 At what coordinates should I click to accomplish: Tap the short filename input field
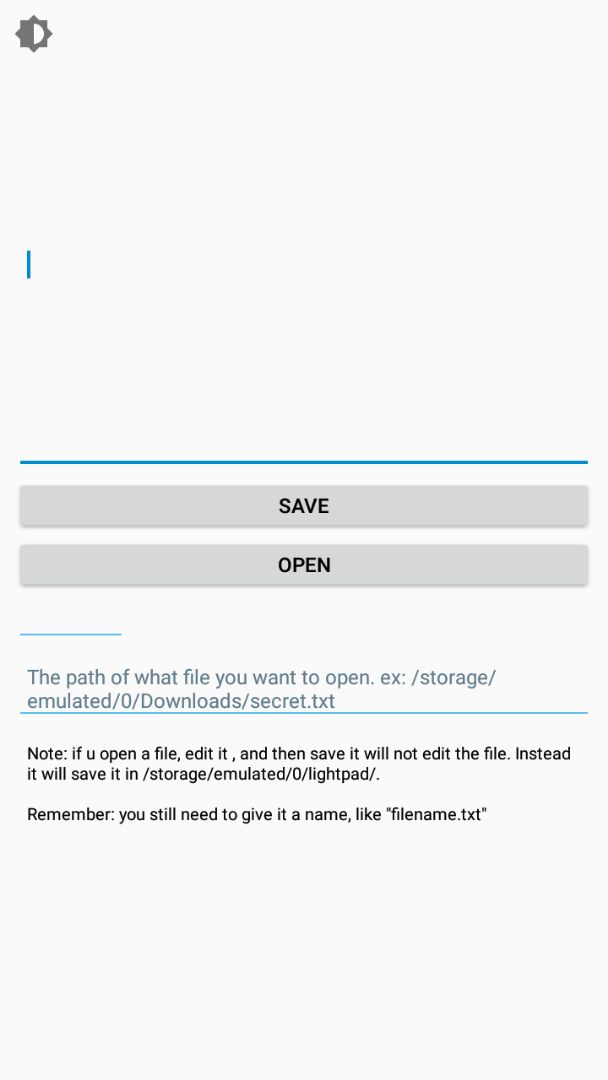71,619
